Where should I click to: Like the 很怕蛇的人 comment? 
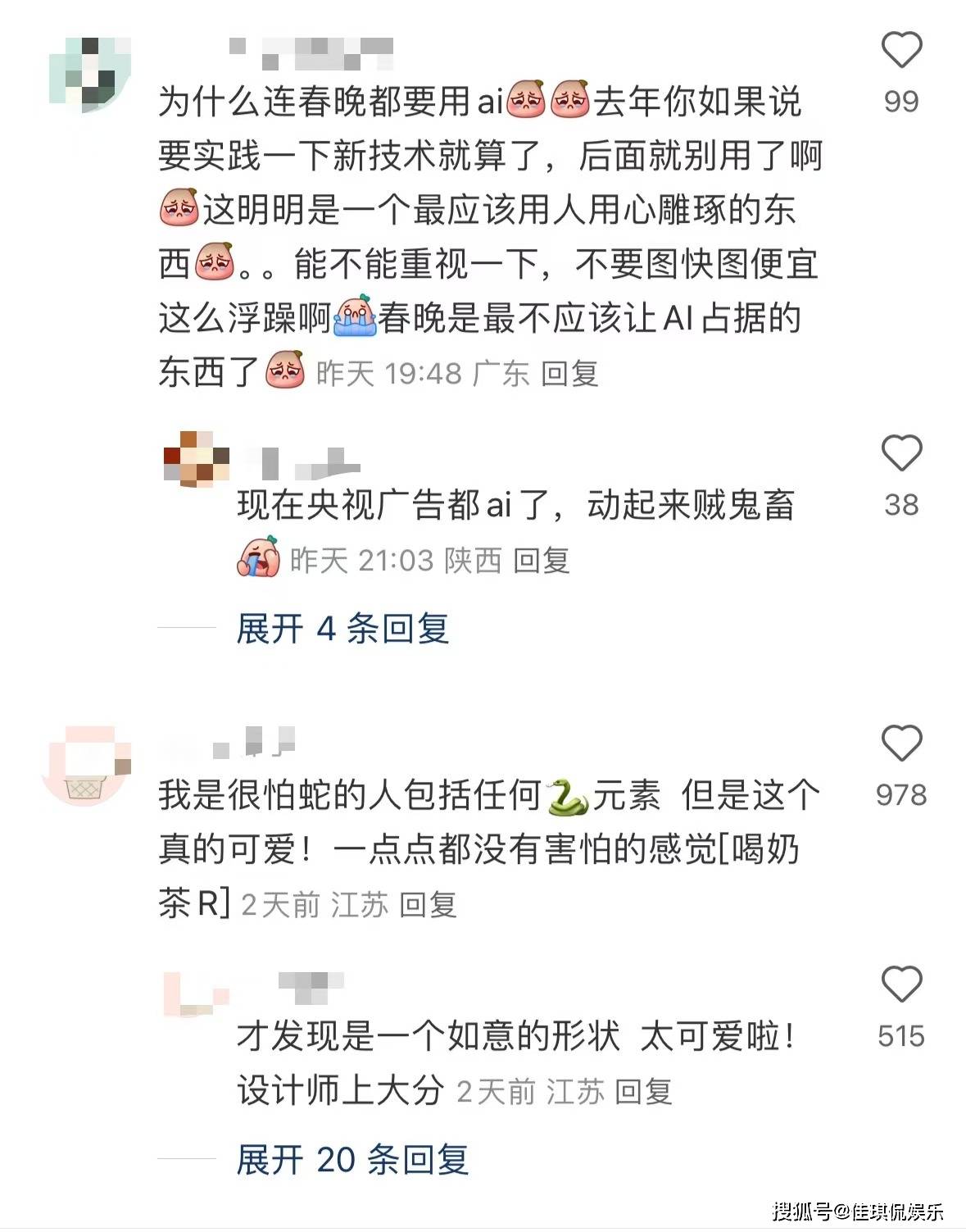coord(901,744)
